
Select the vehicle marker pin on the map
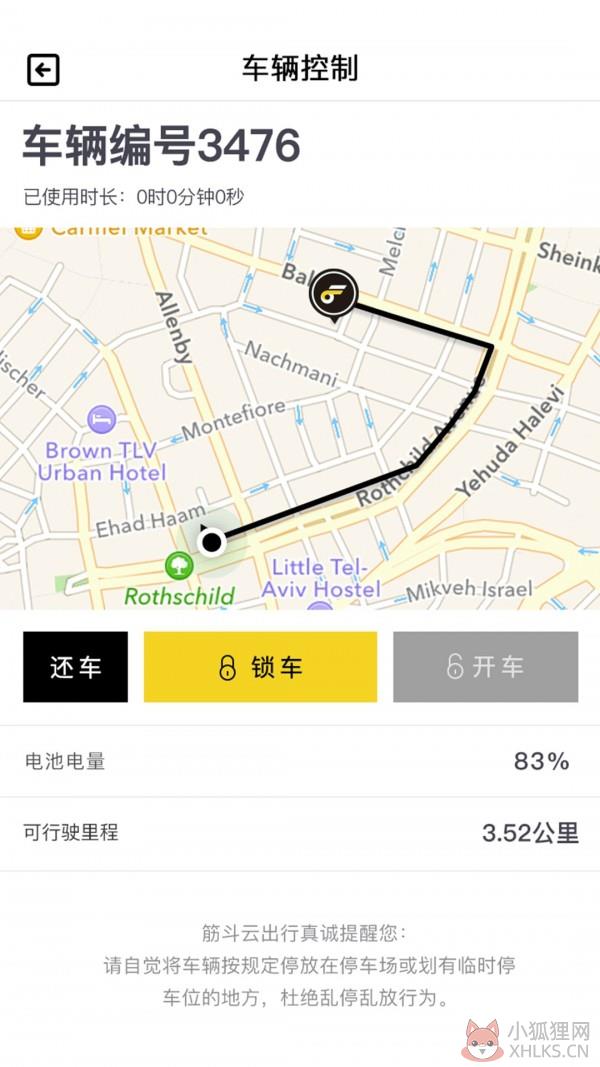coord(333,296)
